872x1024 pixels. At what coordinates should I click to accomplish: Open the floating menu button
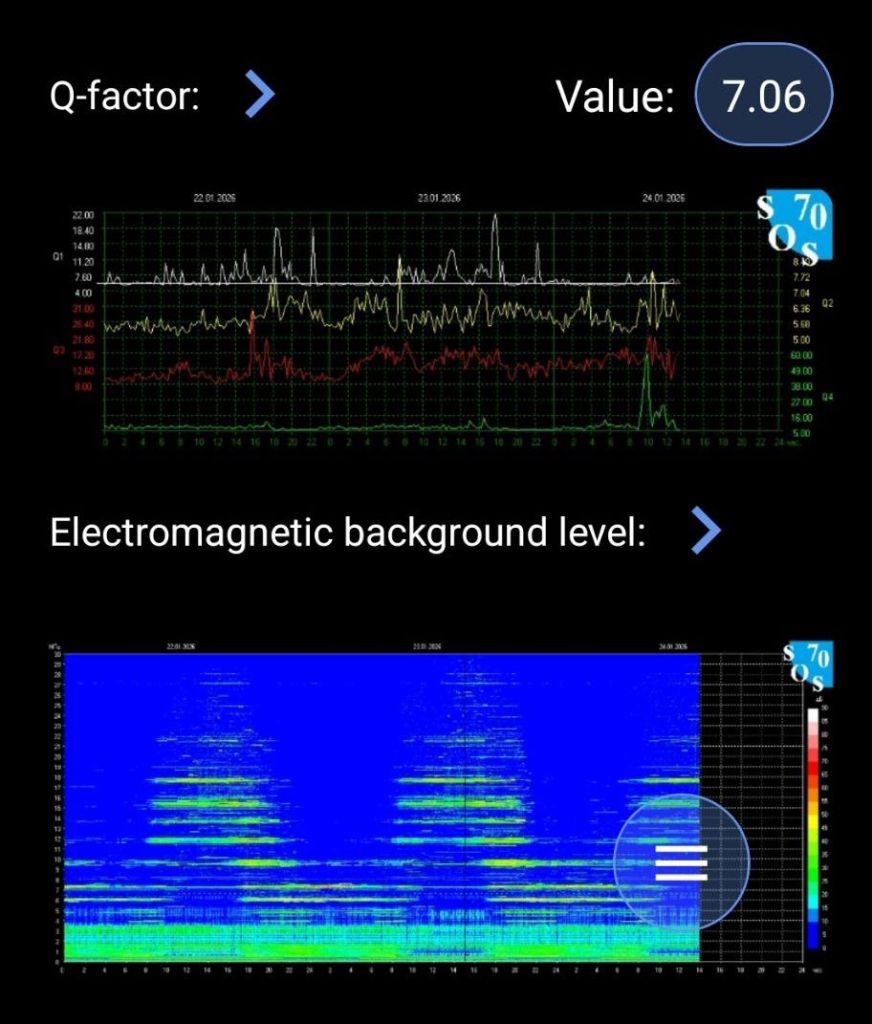click(681, 862)
